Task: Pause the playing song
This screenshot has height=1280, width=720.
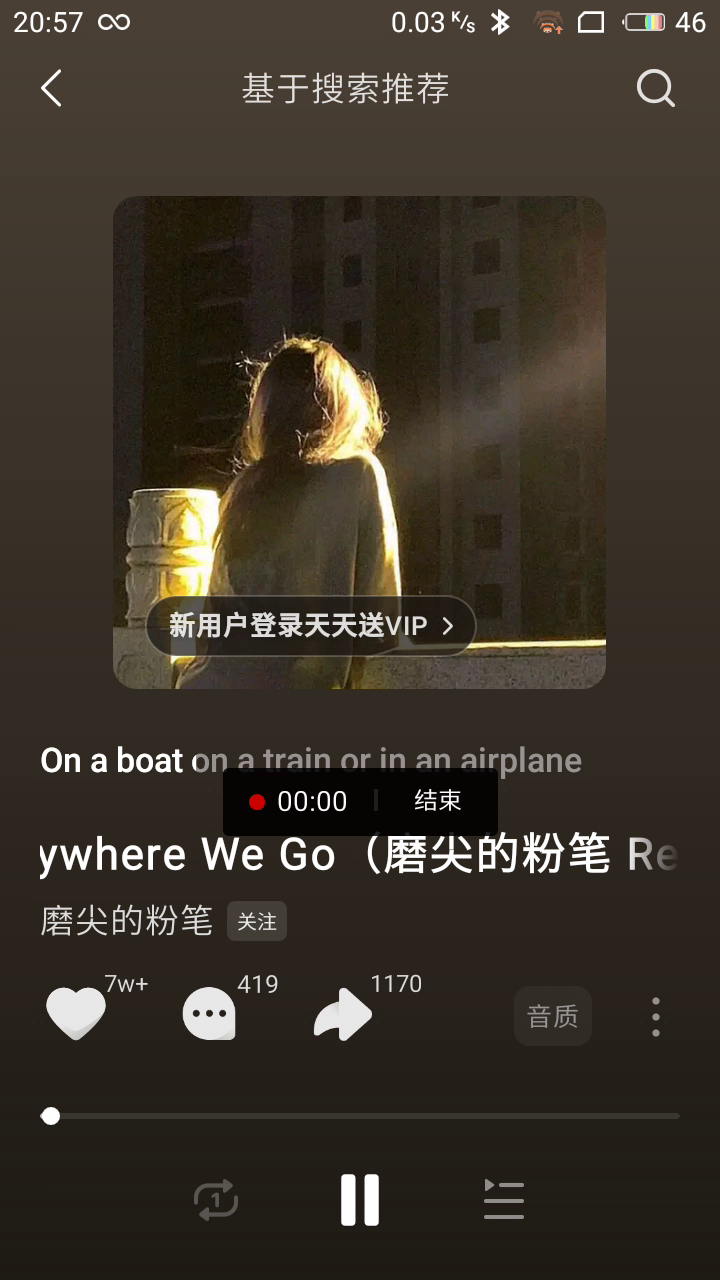Action: click(x=360, y=1199)
